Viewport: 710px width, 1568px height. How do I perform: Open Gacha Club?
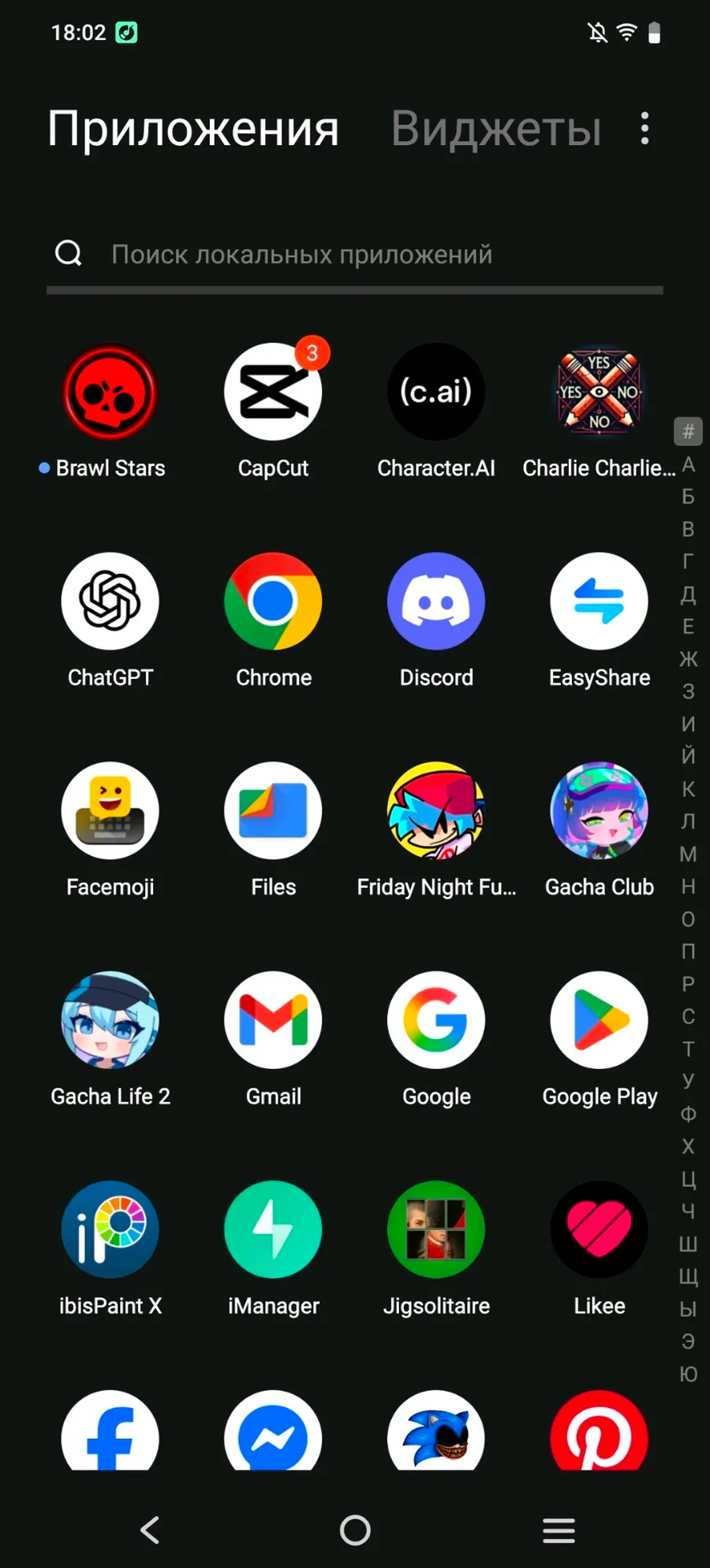[x=600, y=811]
